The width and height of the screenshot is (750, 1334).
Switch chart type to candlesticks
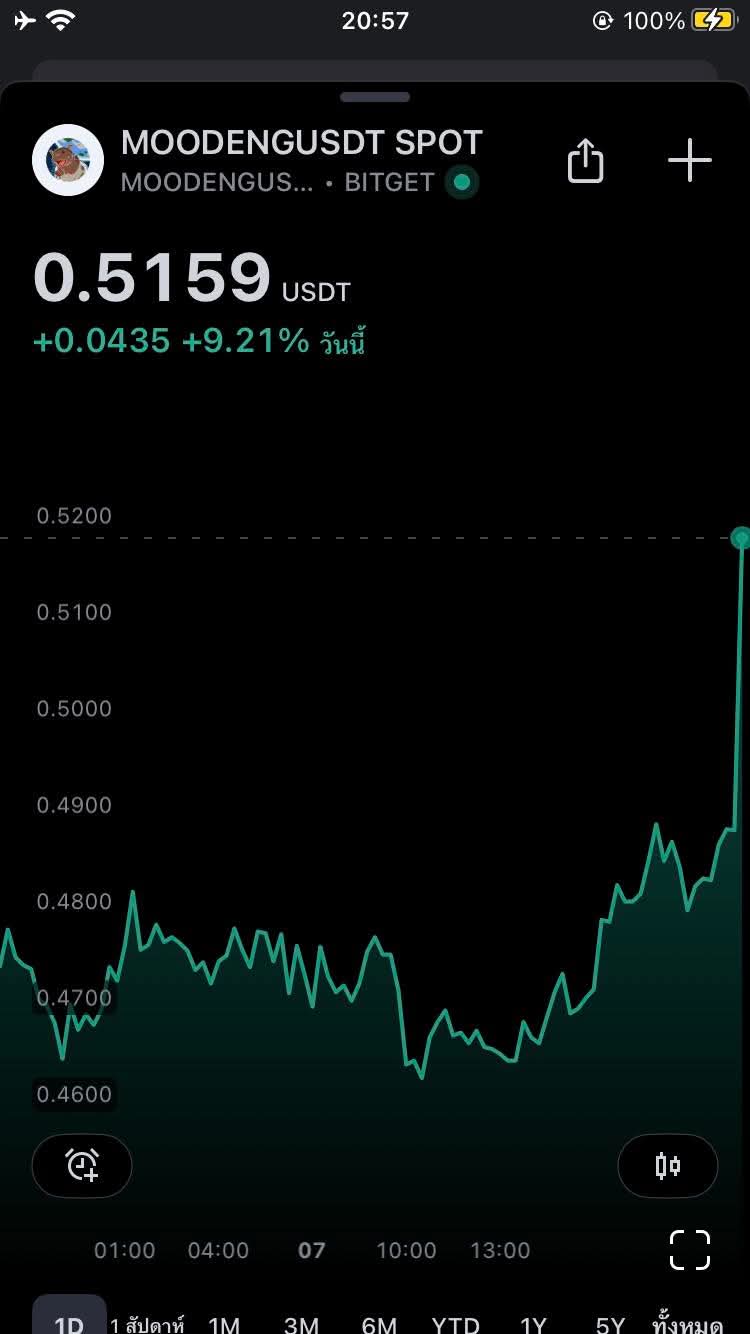pyautogui.click(x=667, y=1165)
